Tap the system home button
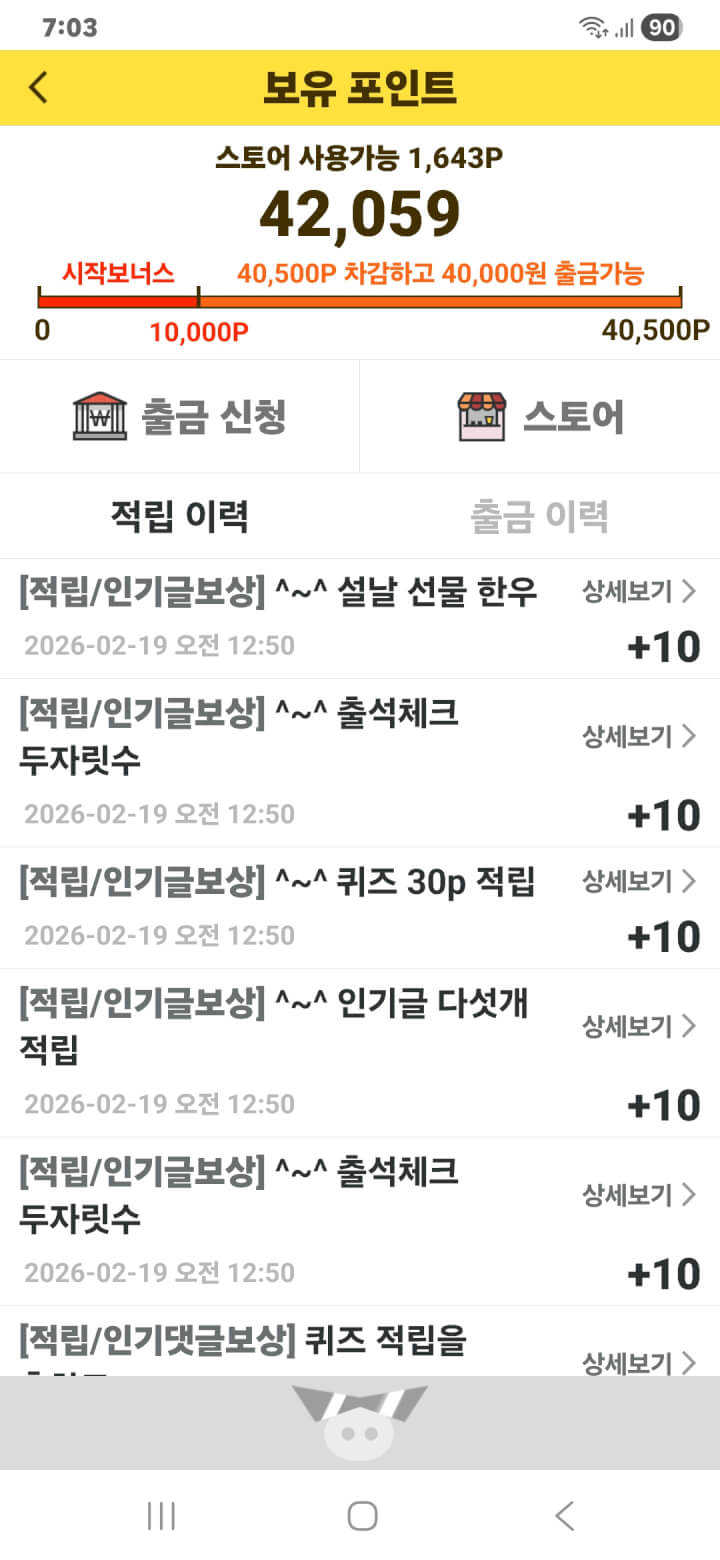Image resolution: width=720 pixels, height=1560 pixels. (x=361, y=1516)
